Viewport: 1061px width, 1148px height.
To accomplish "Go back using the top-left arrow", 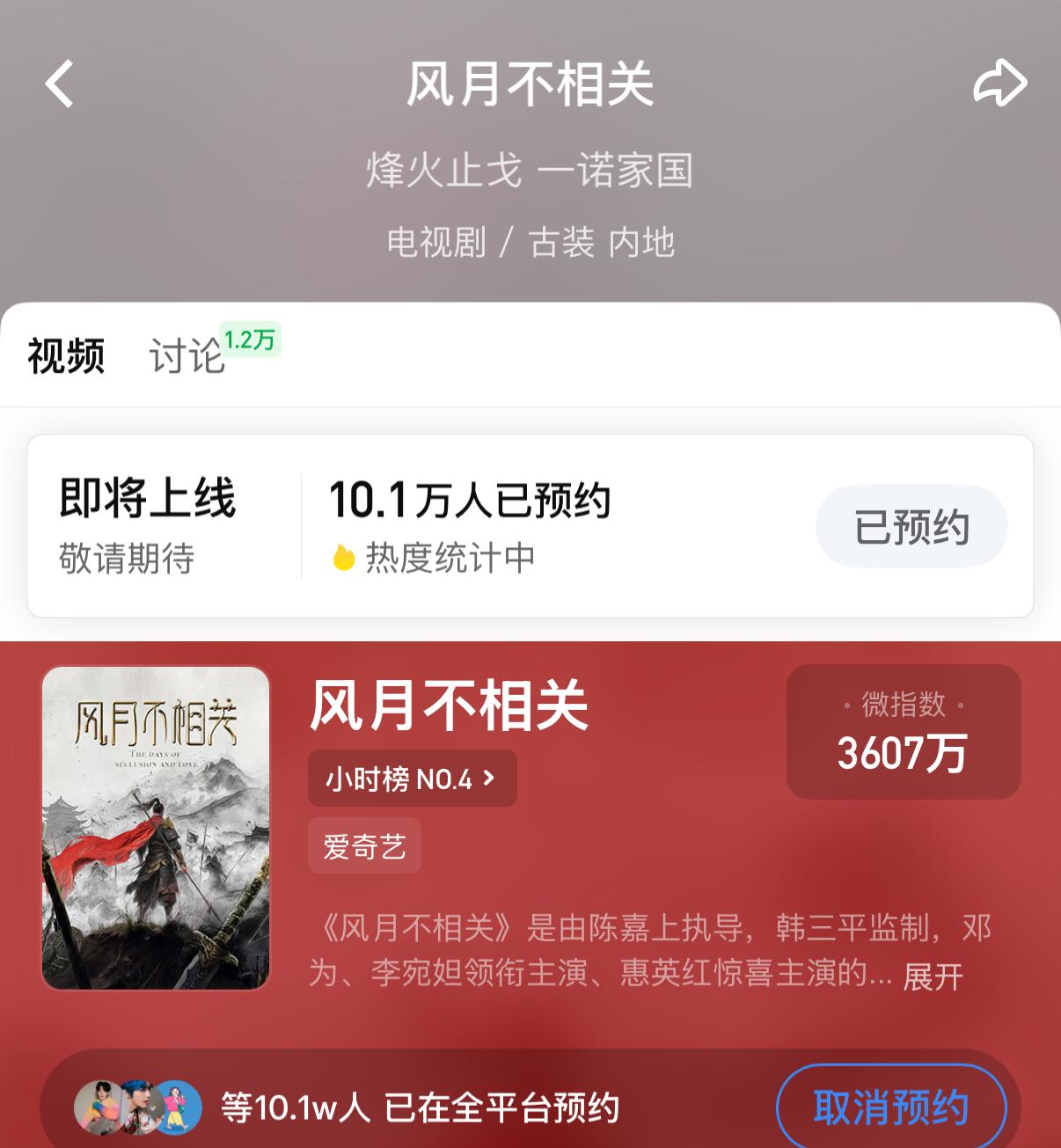I will click(x=60, y=84).
